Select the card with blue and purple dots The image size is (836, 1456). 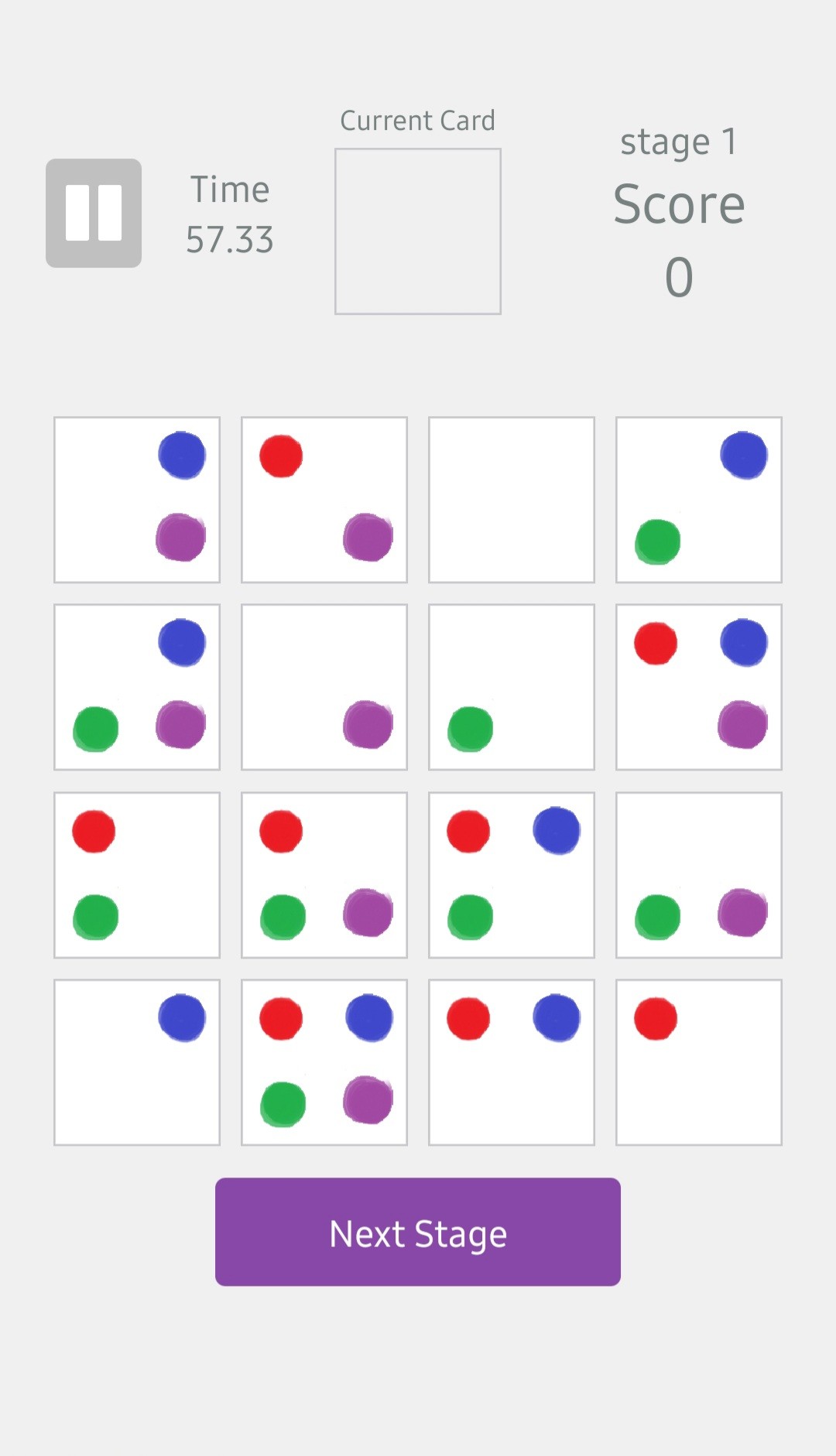(137, 500)
